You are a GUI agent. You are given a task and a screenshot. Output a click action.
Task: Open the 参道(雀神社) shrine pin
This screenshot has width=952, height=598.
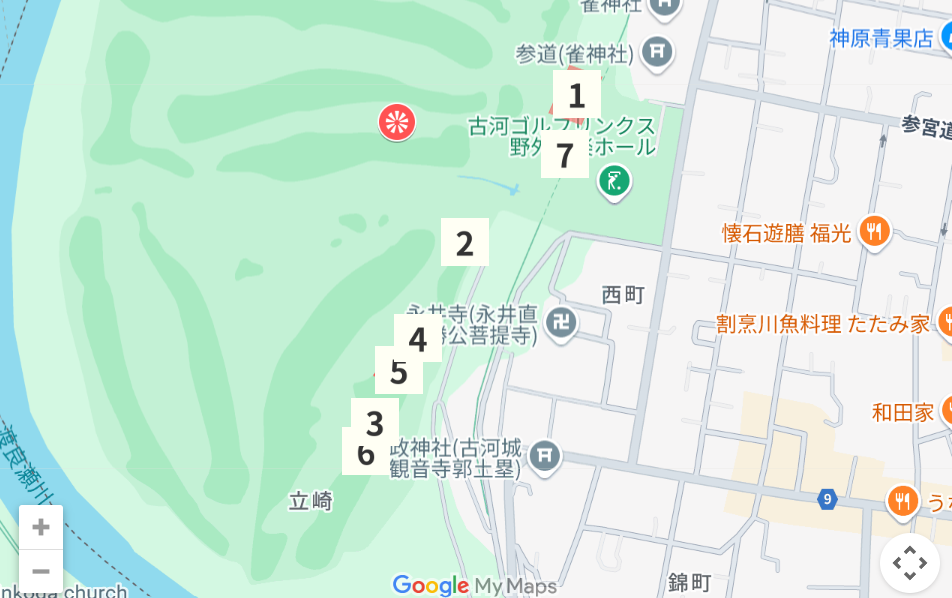point(657,50)
